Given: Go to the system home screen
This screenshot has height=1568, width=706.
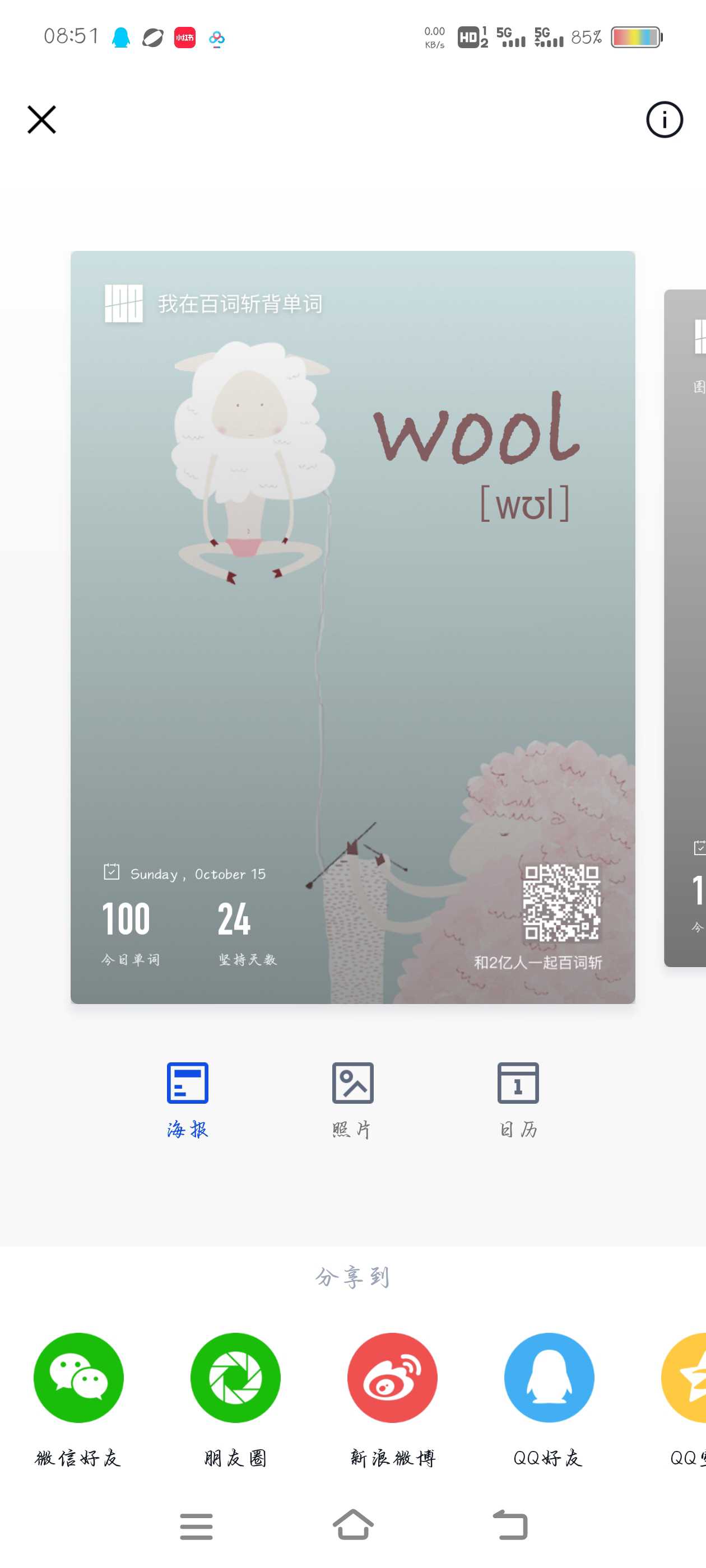Looking at the screenshot, I should point(354,1525).
